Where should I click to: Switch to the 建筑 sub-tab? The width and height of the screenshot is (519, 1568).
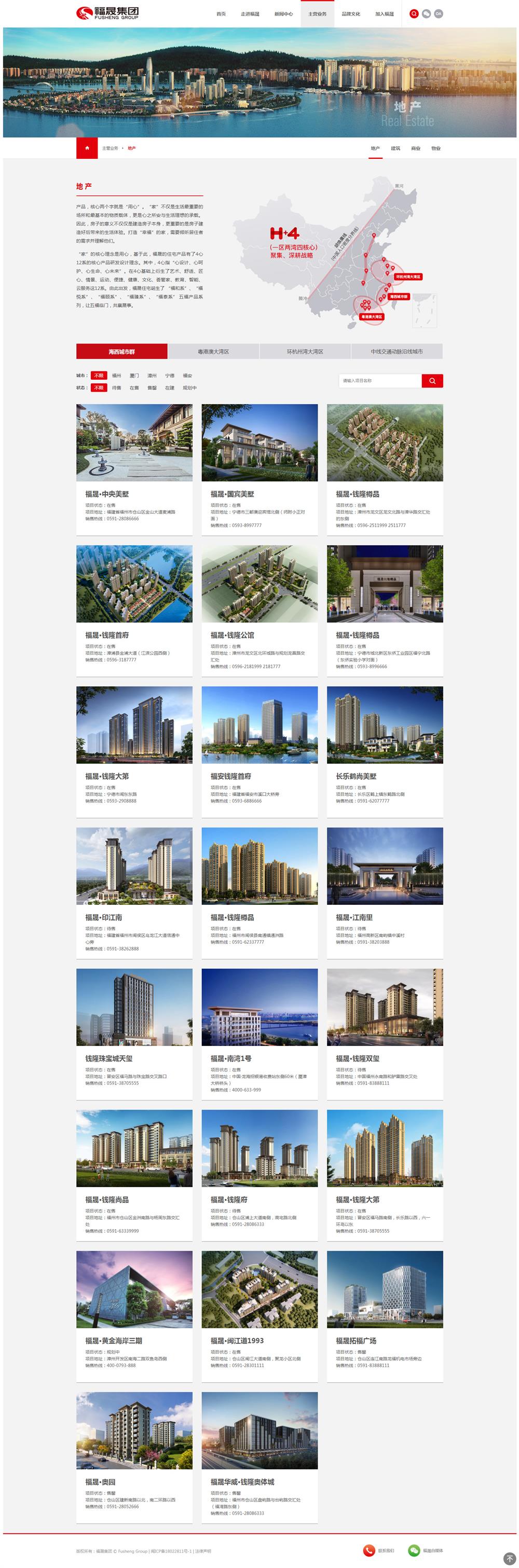(395, 148)
